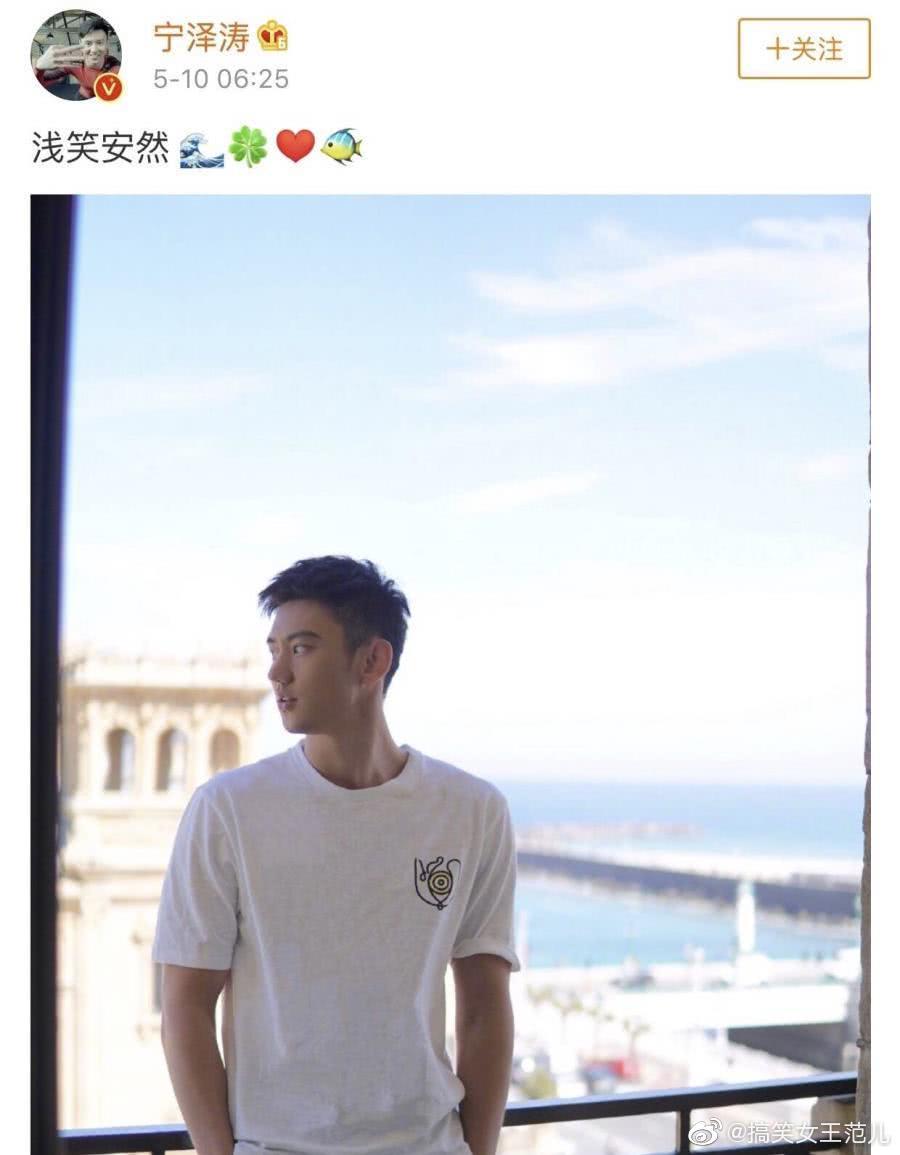The height and width of the screenshot is (1155, 900).
Task: Tap the username 宁泽涛
Action: coord(200,38)
